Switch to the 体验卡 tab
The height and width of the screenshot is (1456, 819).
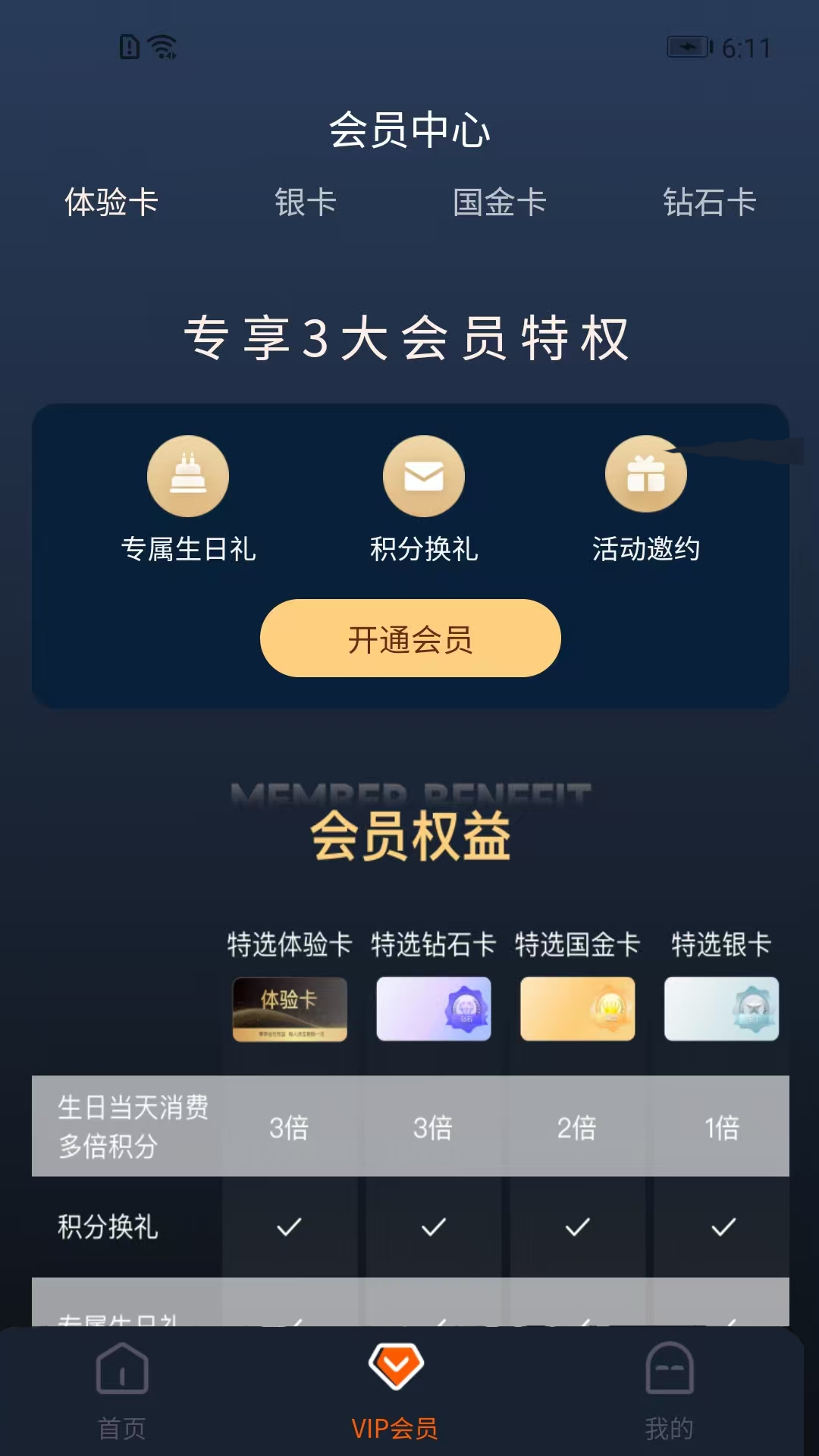pyautogui.click(x=112, y=202)
